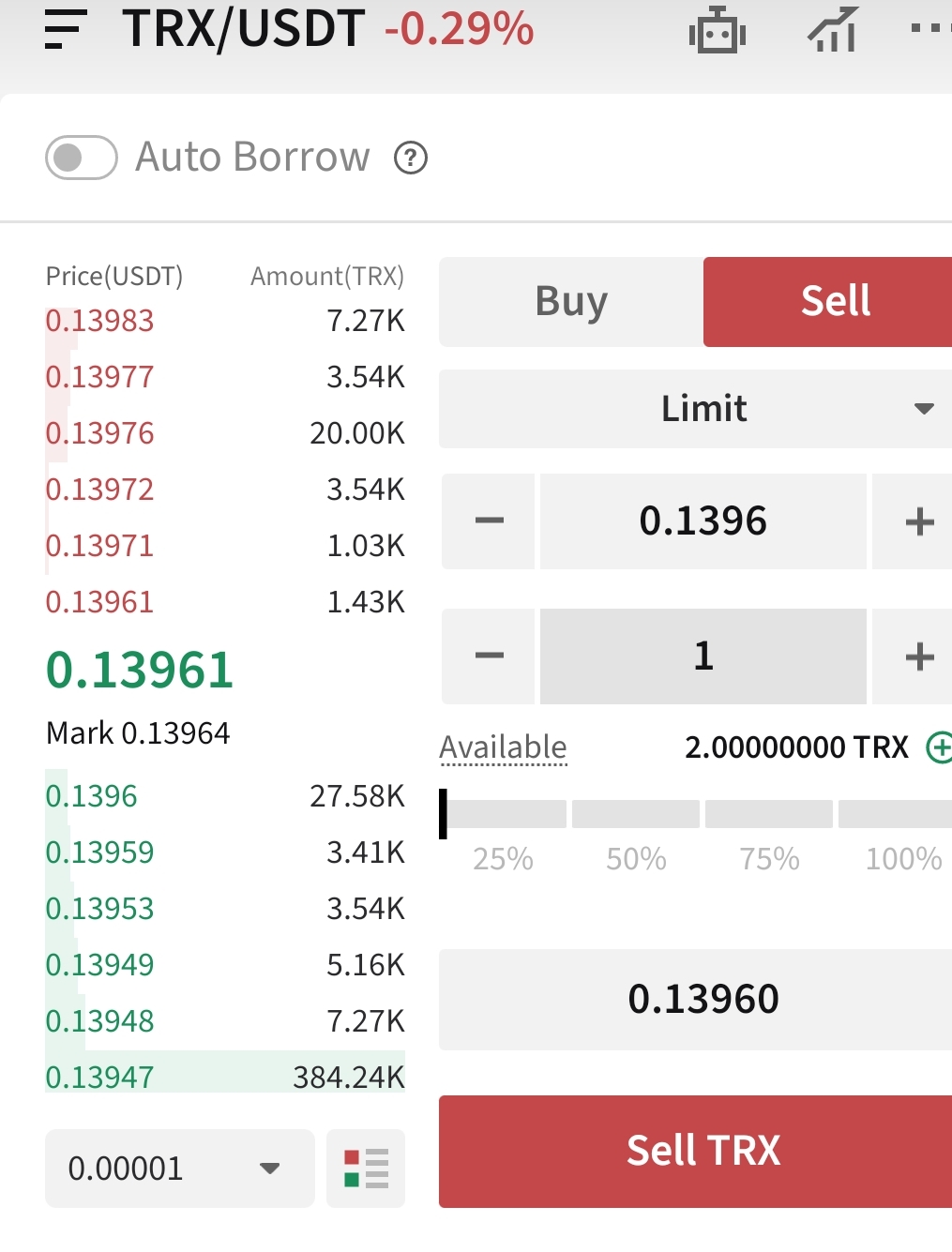Open the 0.00001 price precision dropdown

point(179,1169)
